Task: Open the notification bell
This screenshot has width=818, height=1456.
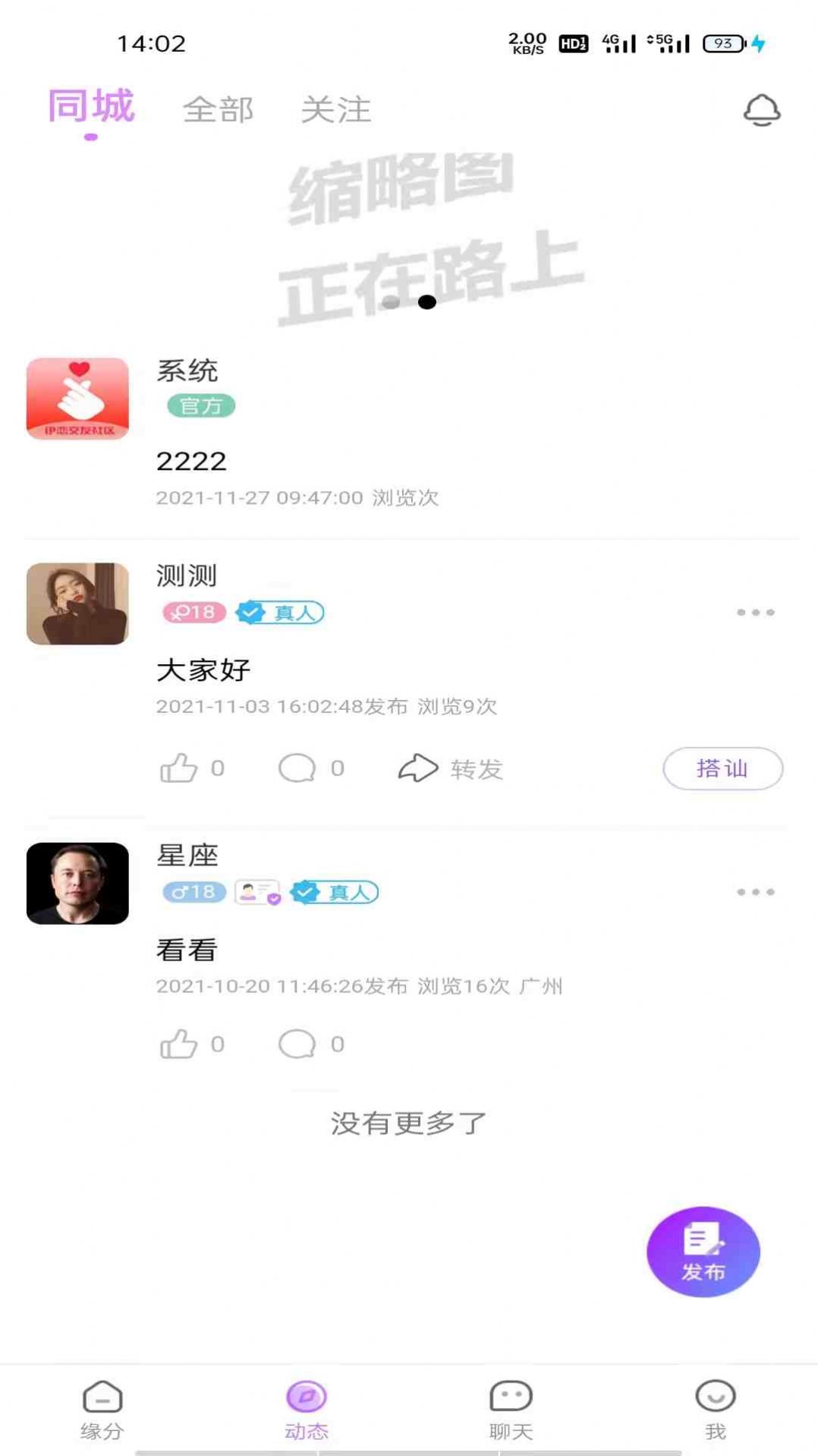Action: pos(762,110)
